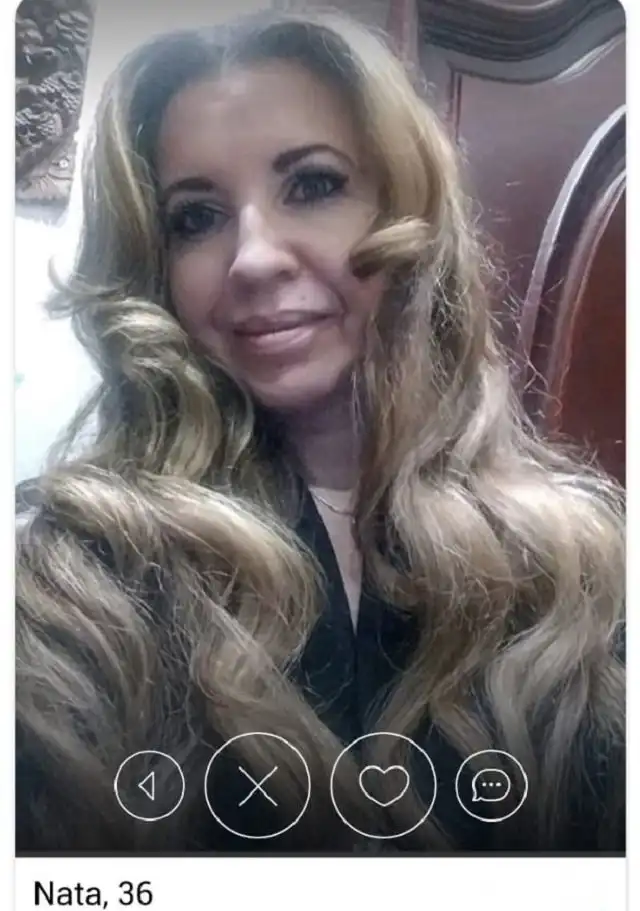
Task: Dismiss Nata's profile with the X
Action: click(x=257, y=785)
